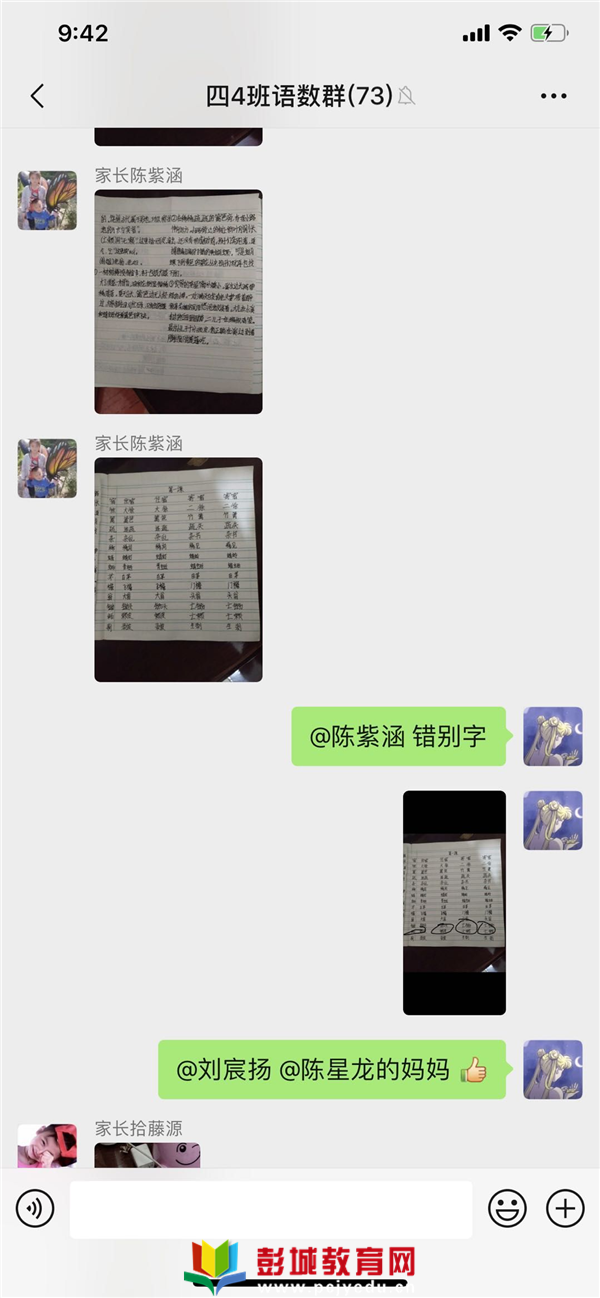Switch to voice message input
Screen dimensions: 600x1298
pos(35,1209)
